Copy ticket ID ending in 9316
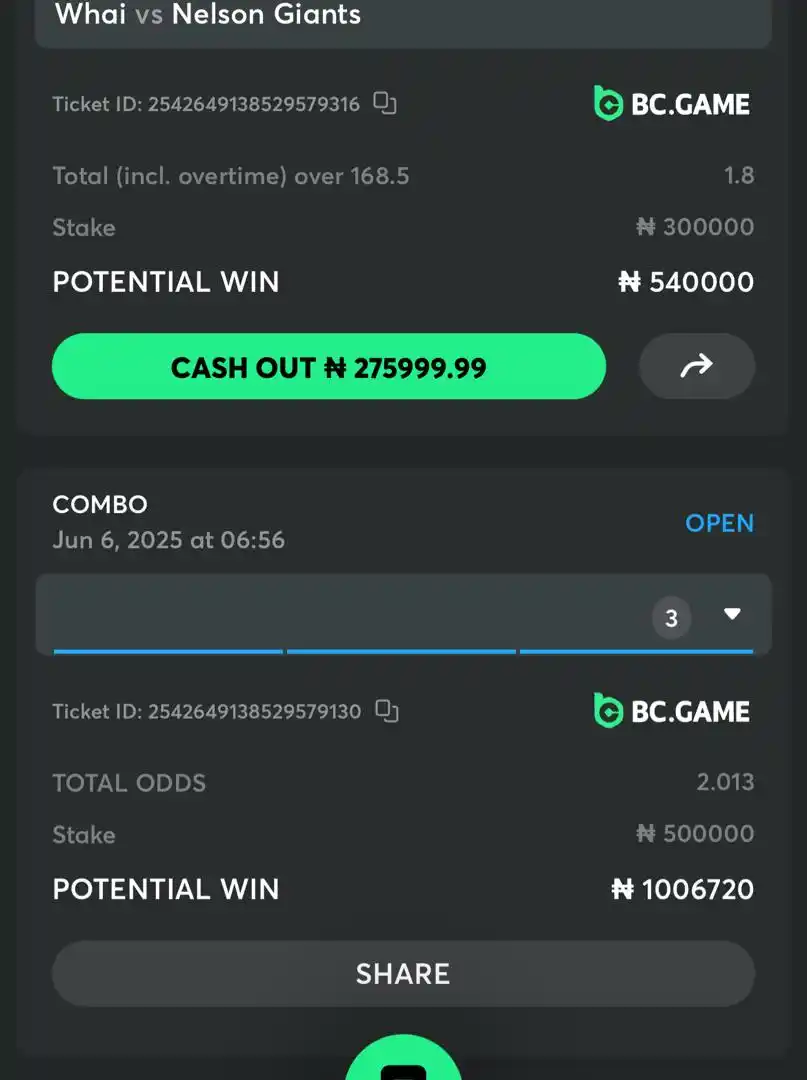Screen dimensions: 807x1080 pos(385,103)
